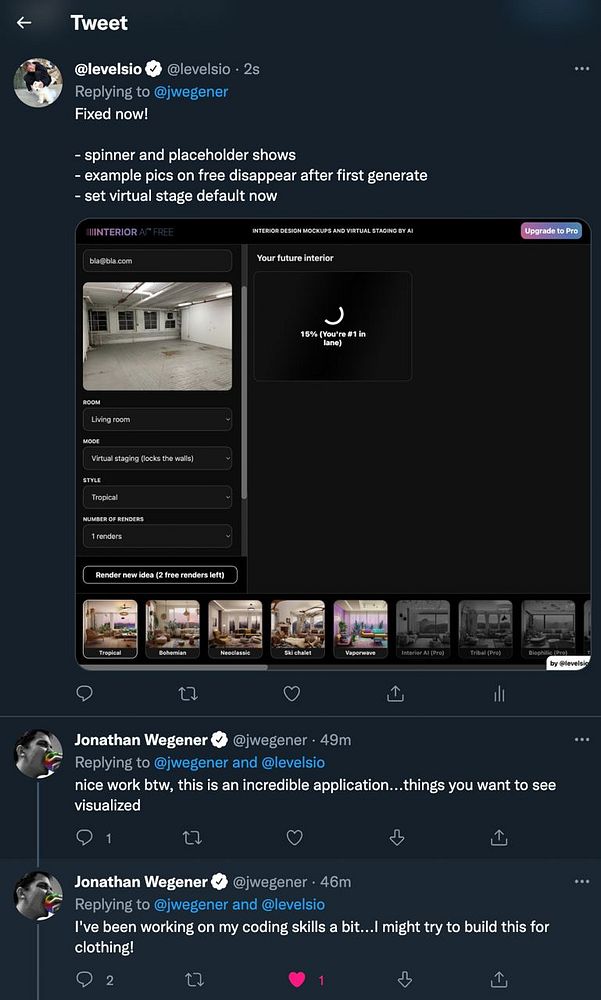
Task: Open overflow menu on Jonathan's 46m reply
Action: [582, 882]
